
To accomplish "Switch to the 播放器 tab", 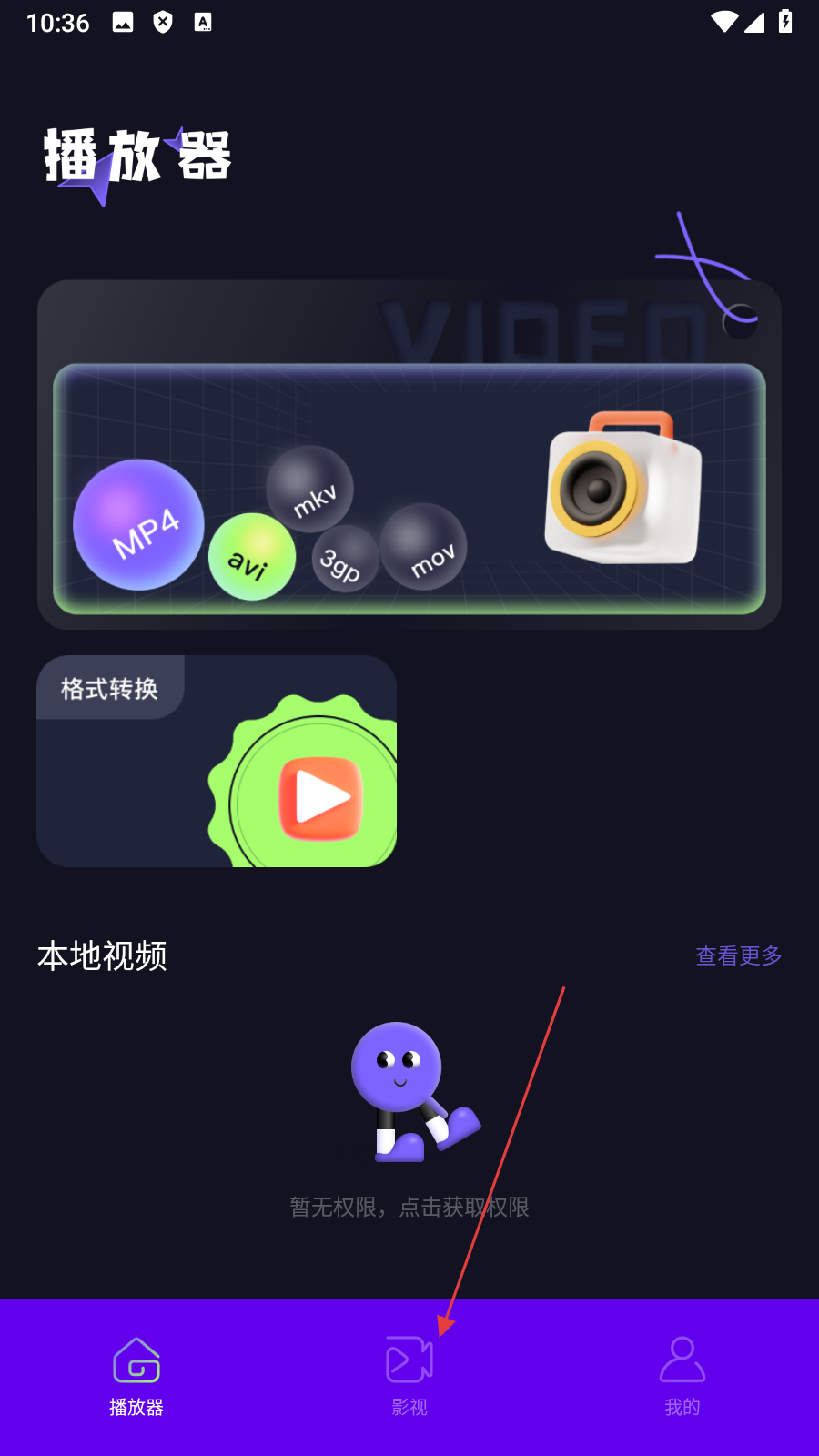I will 136,1376.
